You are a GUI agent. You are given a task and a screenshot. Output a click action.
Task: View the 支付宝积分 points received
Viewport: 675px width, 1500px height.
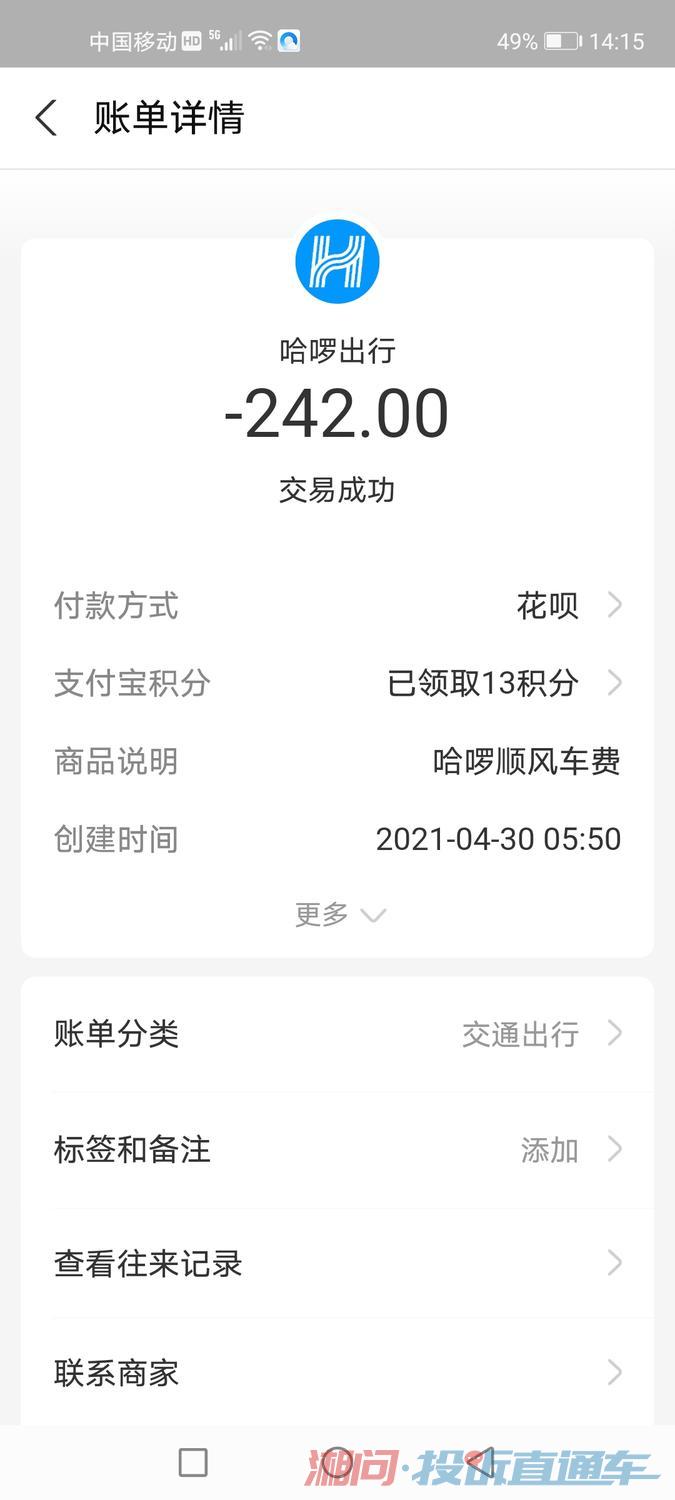337,683
